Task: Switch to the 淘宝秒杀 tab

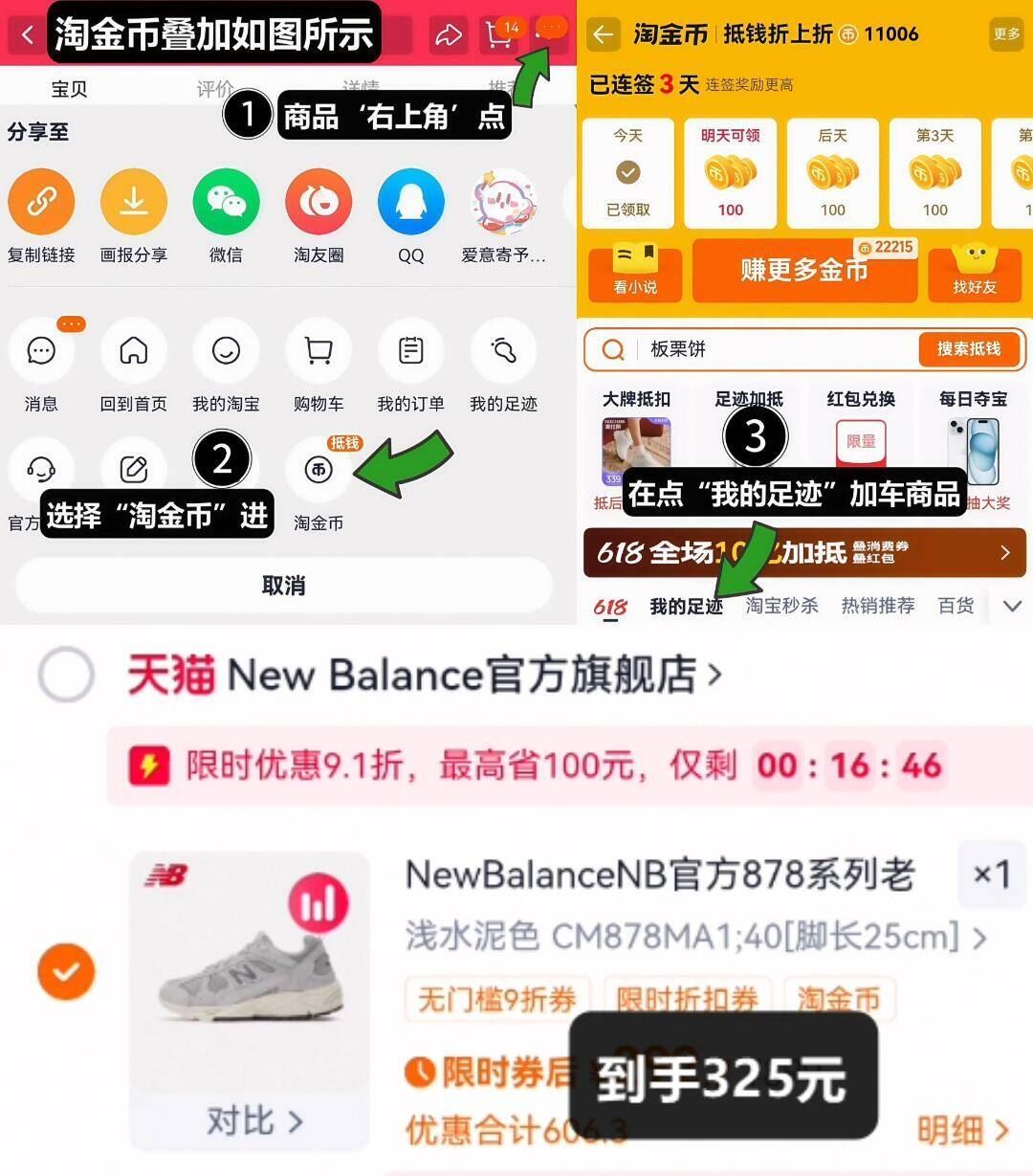Action: [781, 606]
